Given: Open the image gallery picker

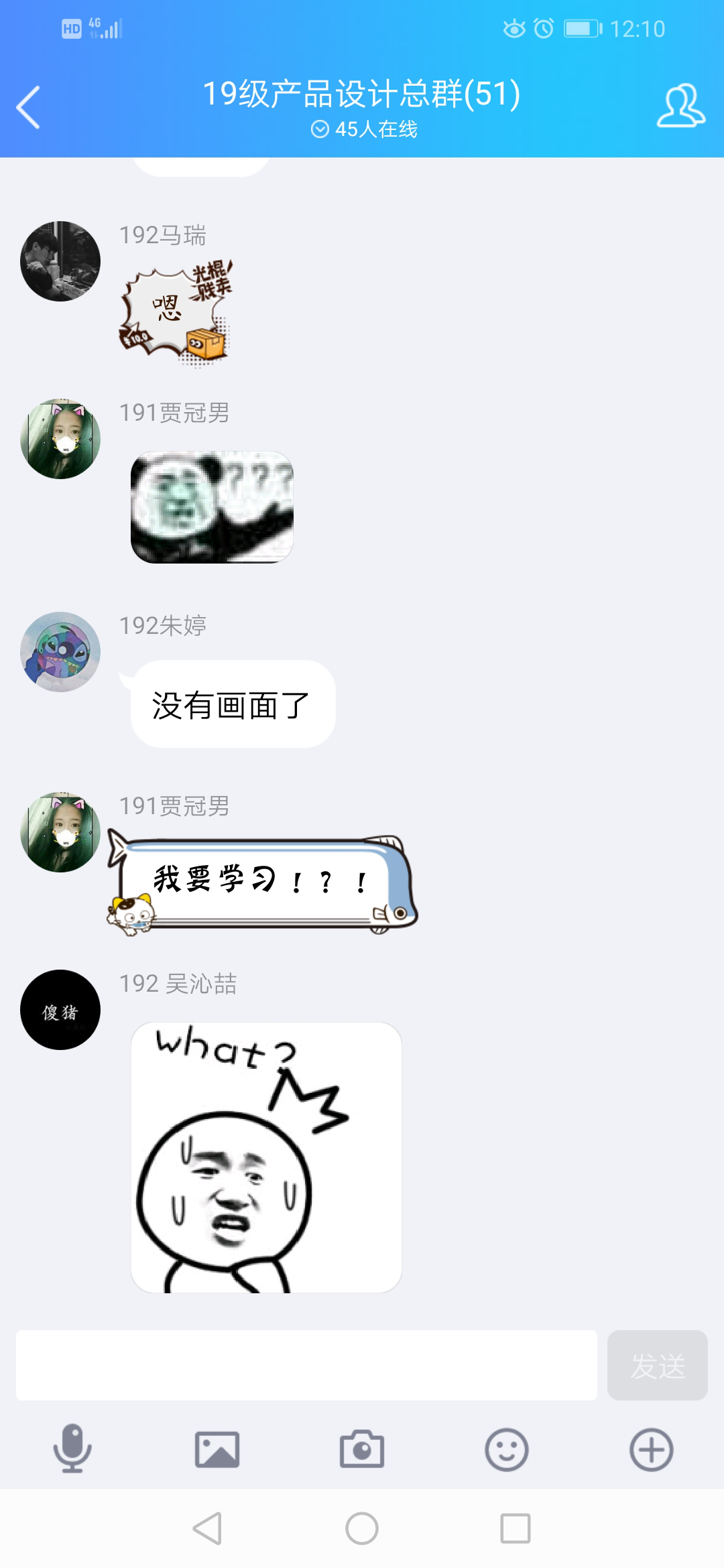Looking at the screenshot, I should point(217,1449).
